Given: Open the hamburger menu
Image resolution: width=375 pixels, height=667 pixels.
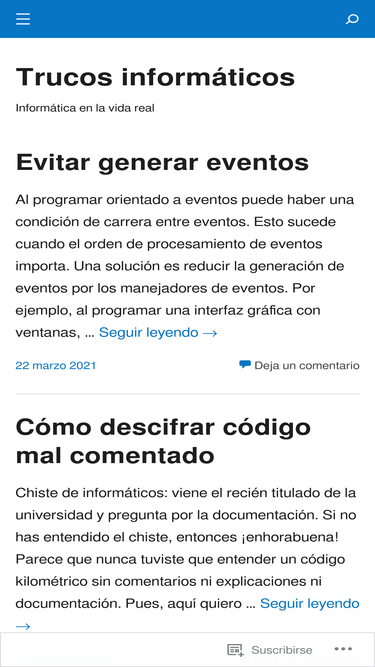Looking at the screenshot, I should tap(23, 19).
